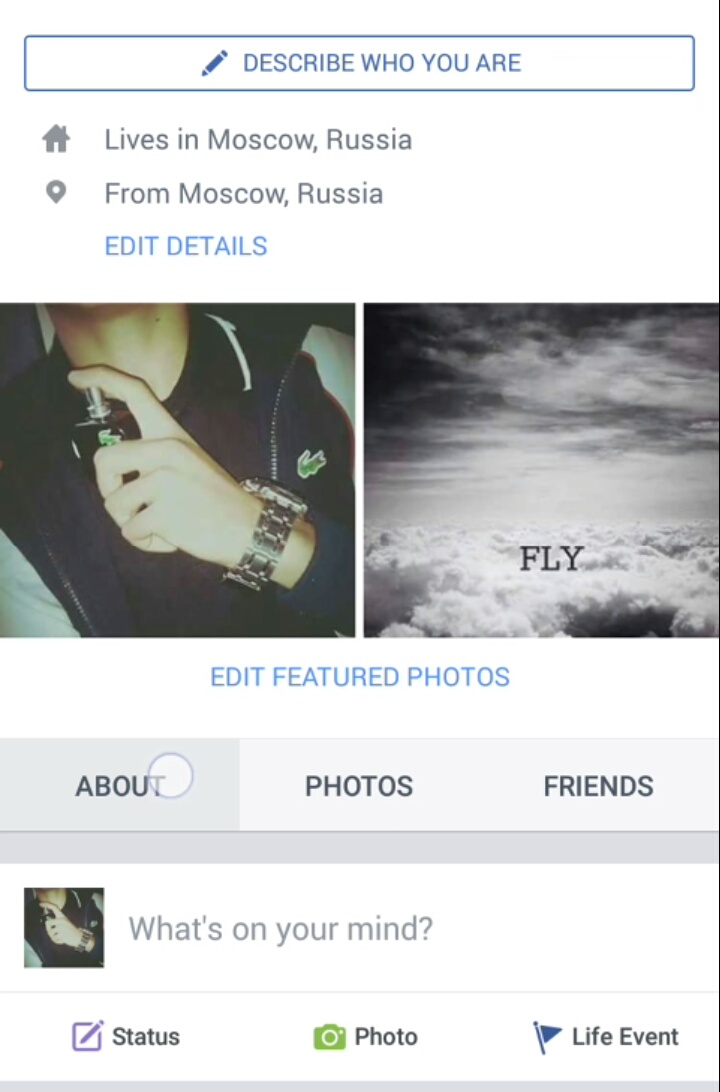Image resolution: width=720 pixels, height=1092 pixels.
Task: Add a Life Event
Action: [606, 1037]
